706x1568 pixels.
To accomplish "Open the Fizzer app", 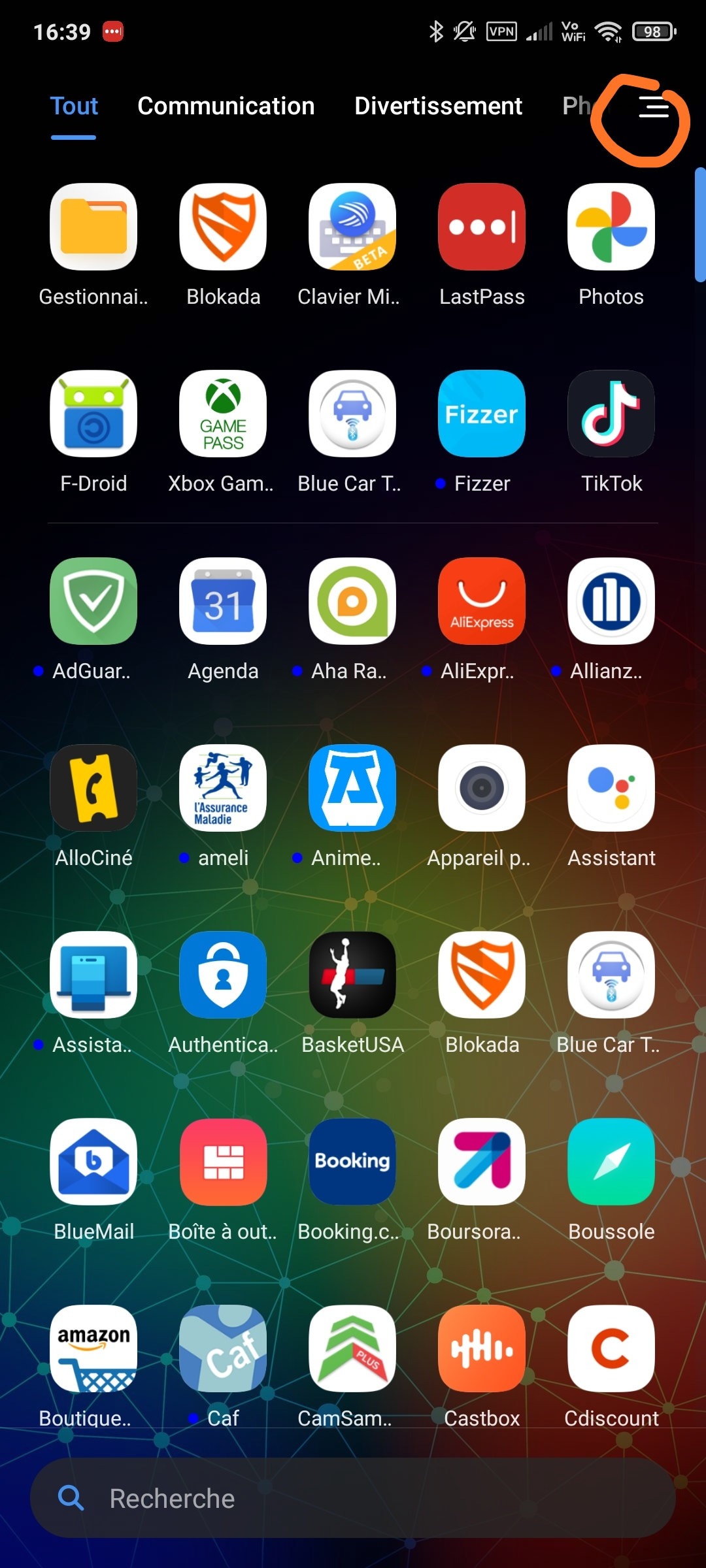I will point(482,414).
